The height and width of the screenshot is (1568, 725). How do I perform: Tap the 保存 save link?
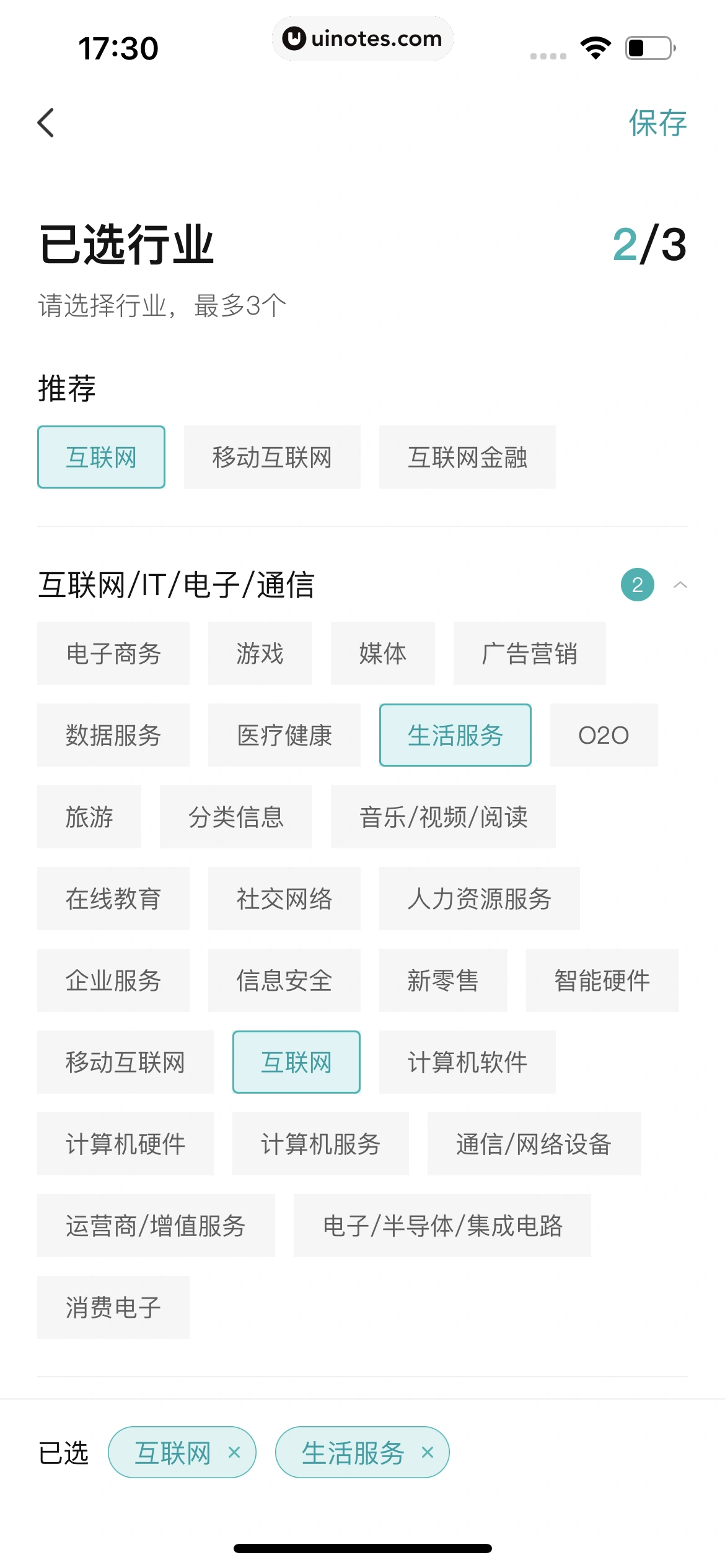click(x=658, y=123)
